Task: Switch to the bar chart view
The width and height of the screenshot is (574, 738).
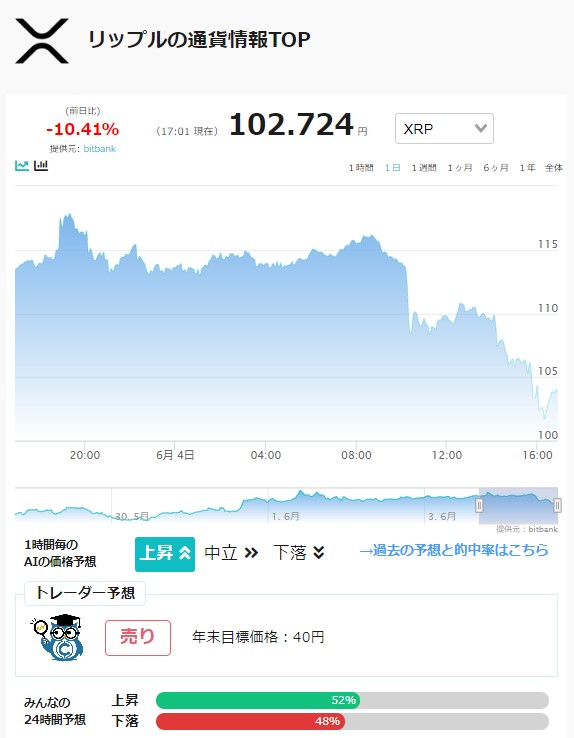Action: (x=41, y=166)
